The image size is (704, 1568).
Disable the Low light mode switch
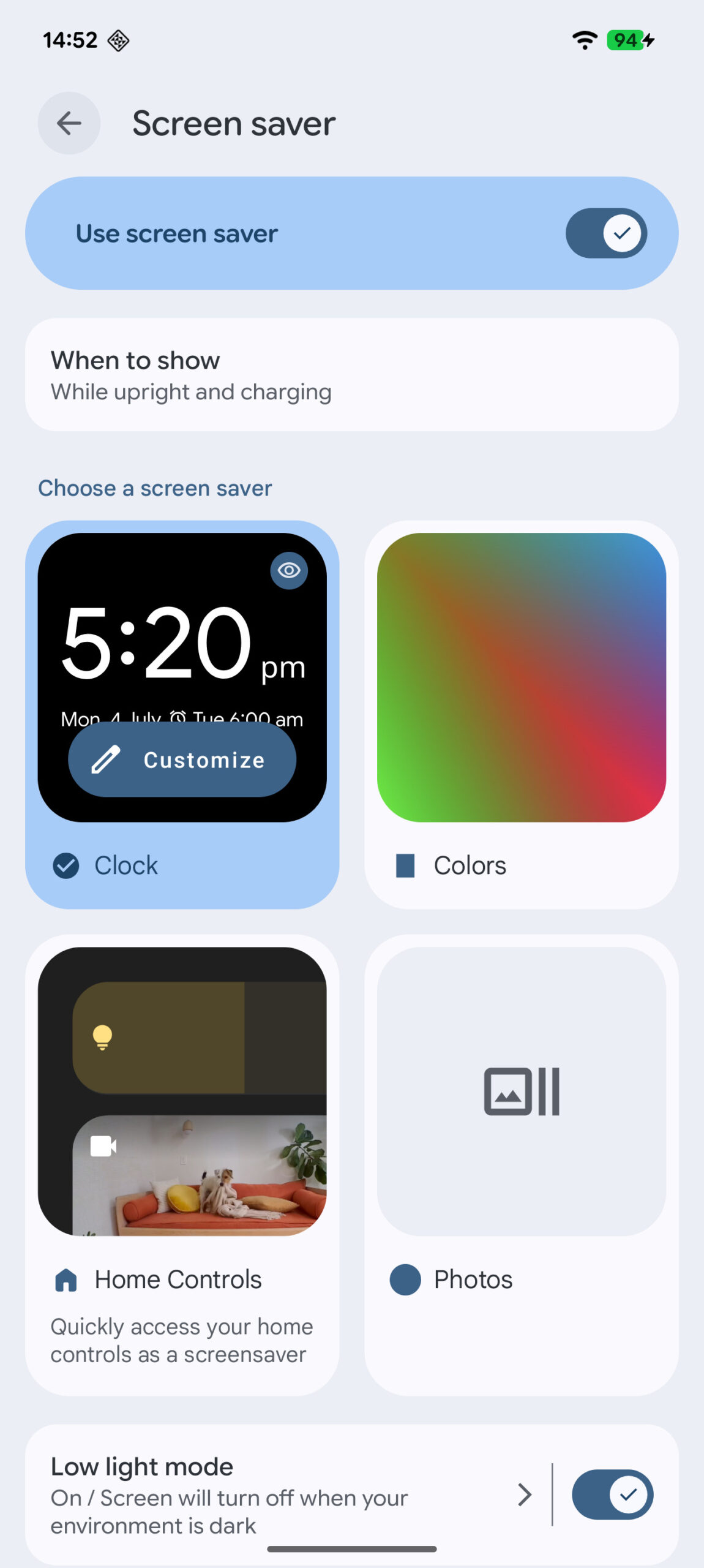[x=612, y=1494]
